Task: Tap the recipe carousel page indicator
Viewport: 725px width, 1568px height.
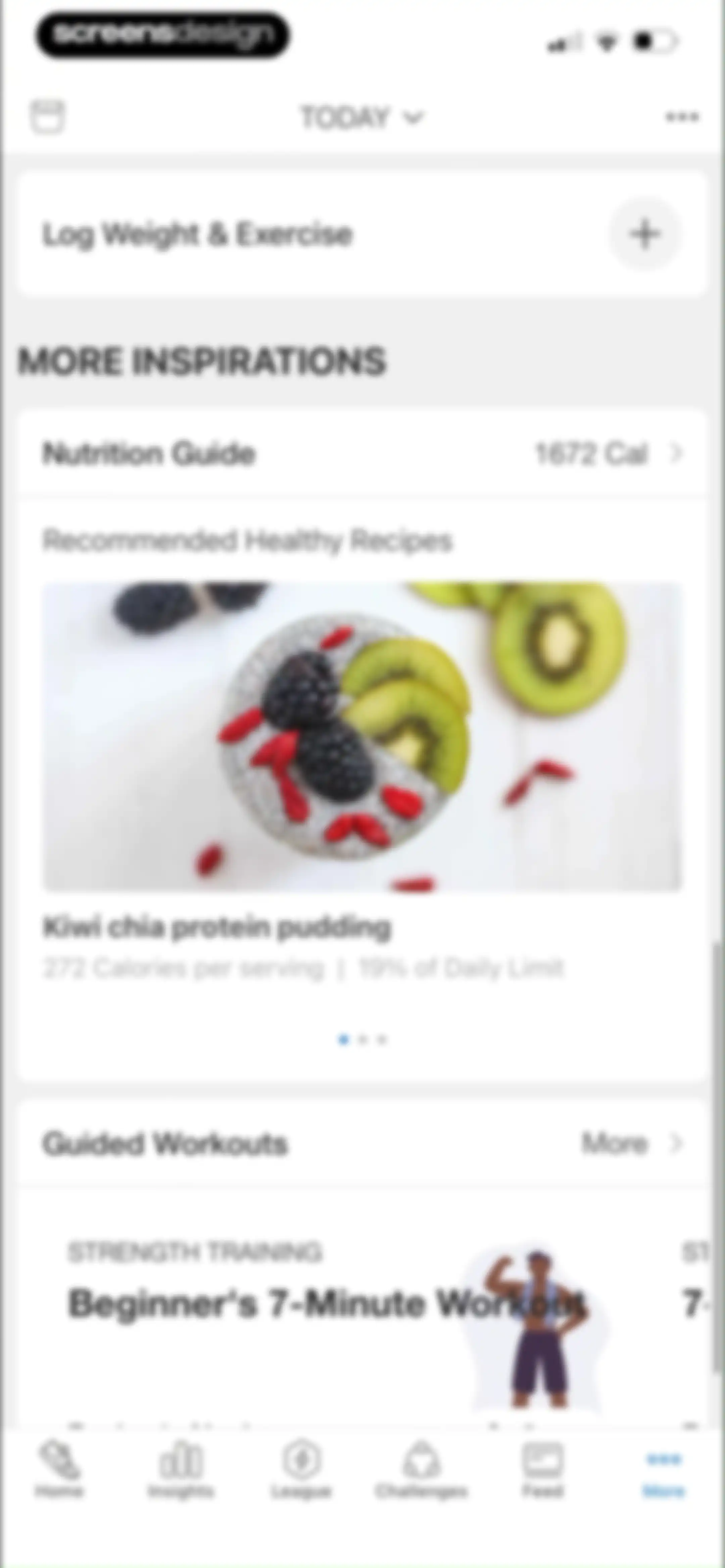Action: tap(363, 1040)
